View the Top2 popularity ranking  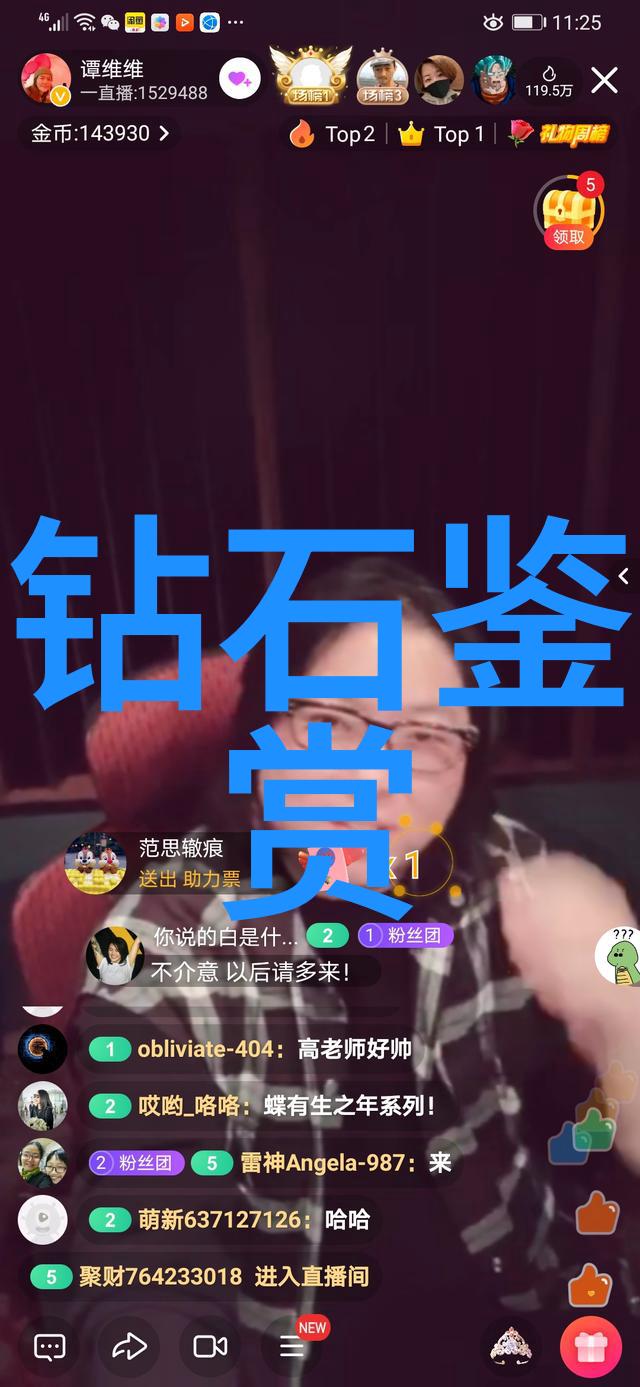[333, 134]
